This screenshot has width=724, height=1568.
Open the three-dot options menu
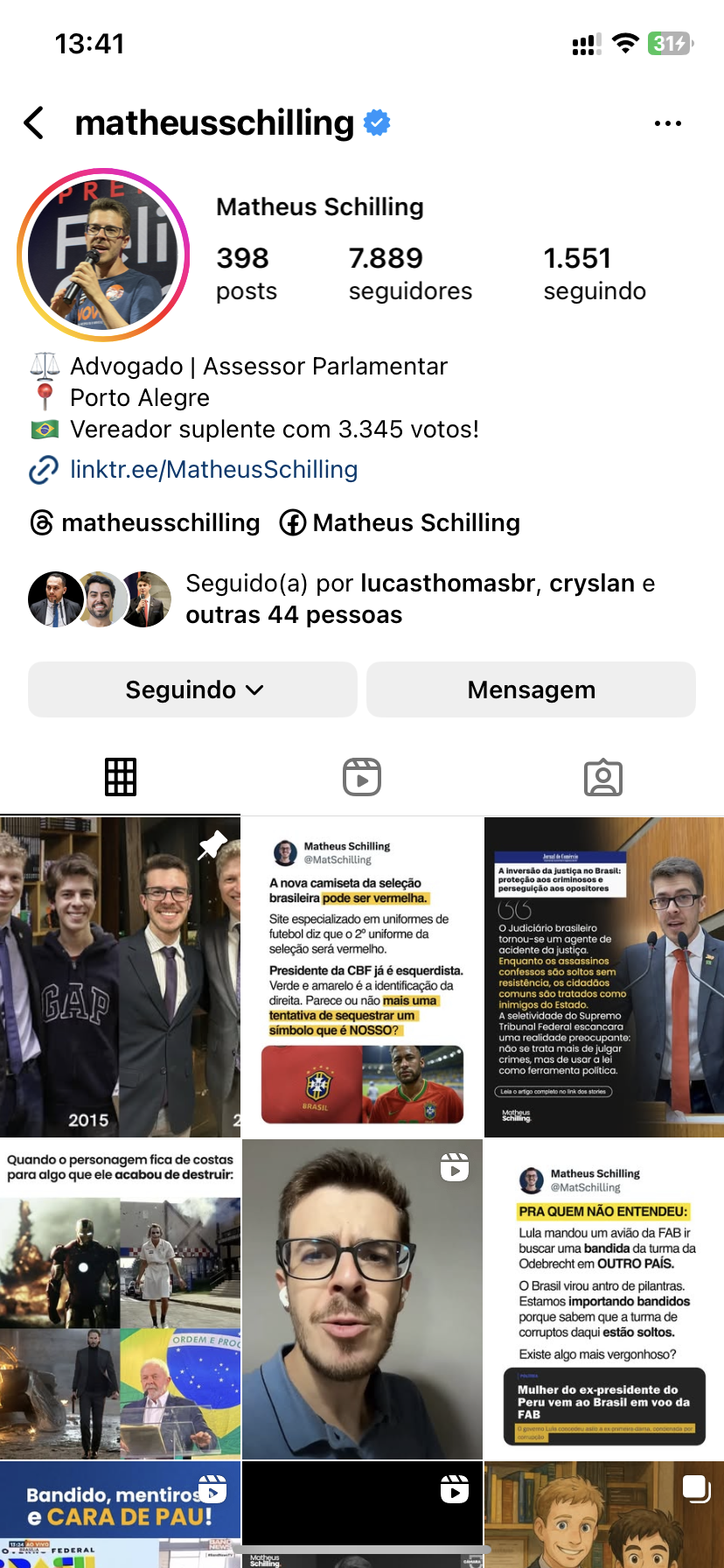(x=667, y=123)
